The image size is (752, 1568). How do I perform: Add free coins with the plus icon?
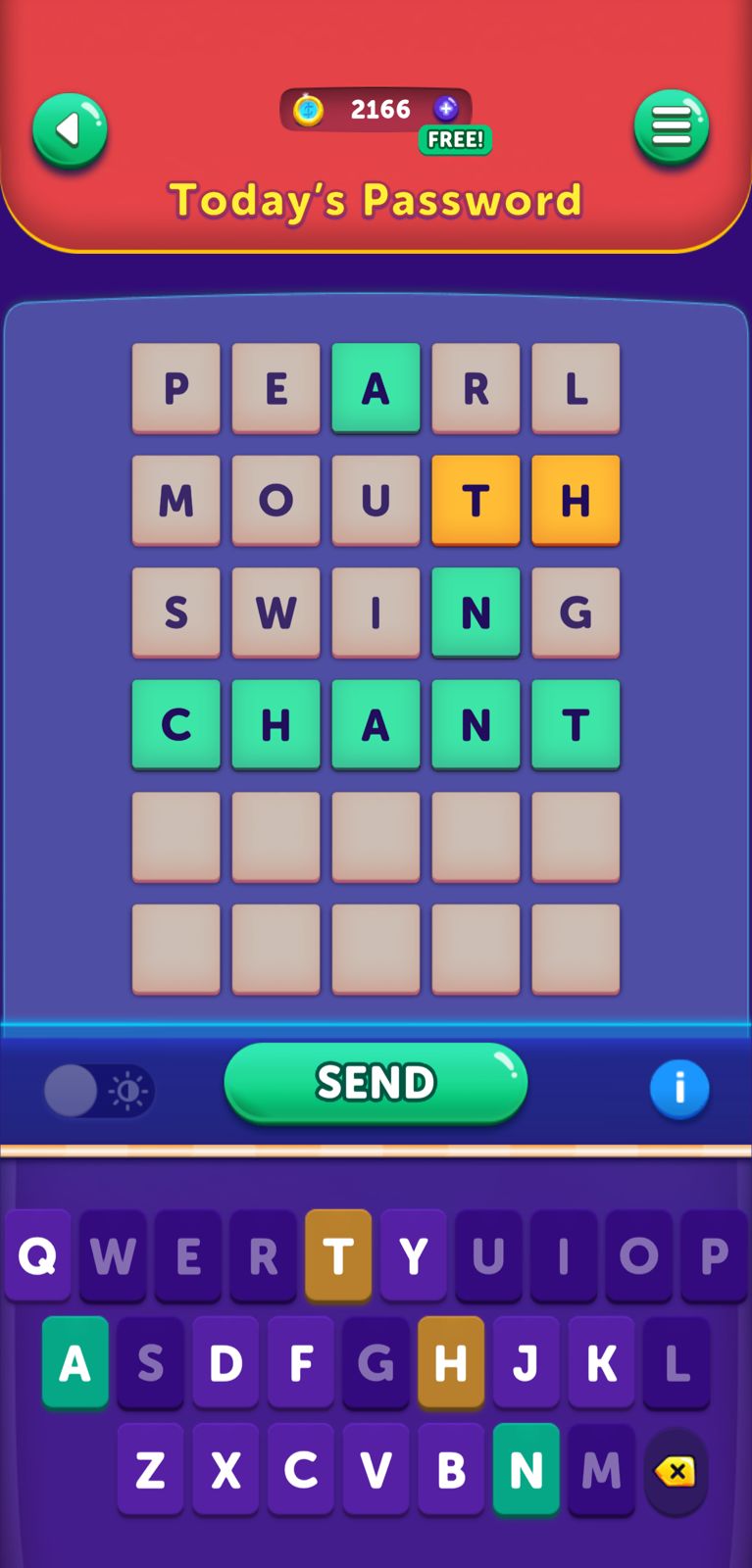446,109
